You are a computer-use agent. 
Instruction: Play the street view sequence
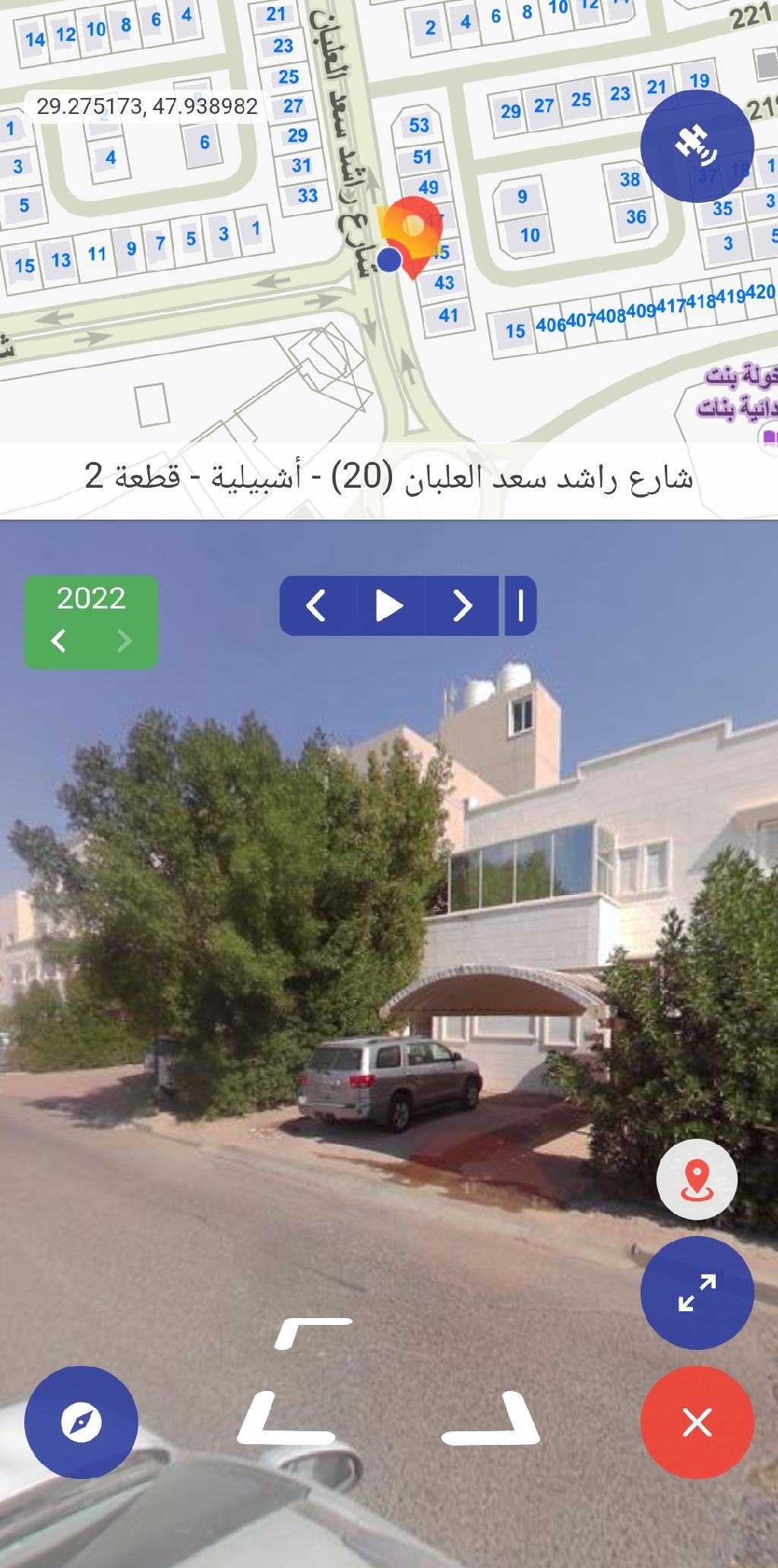click(x=388, y=605)
